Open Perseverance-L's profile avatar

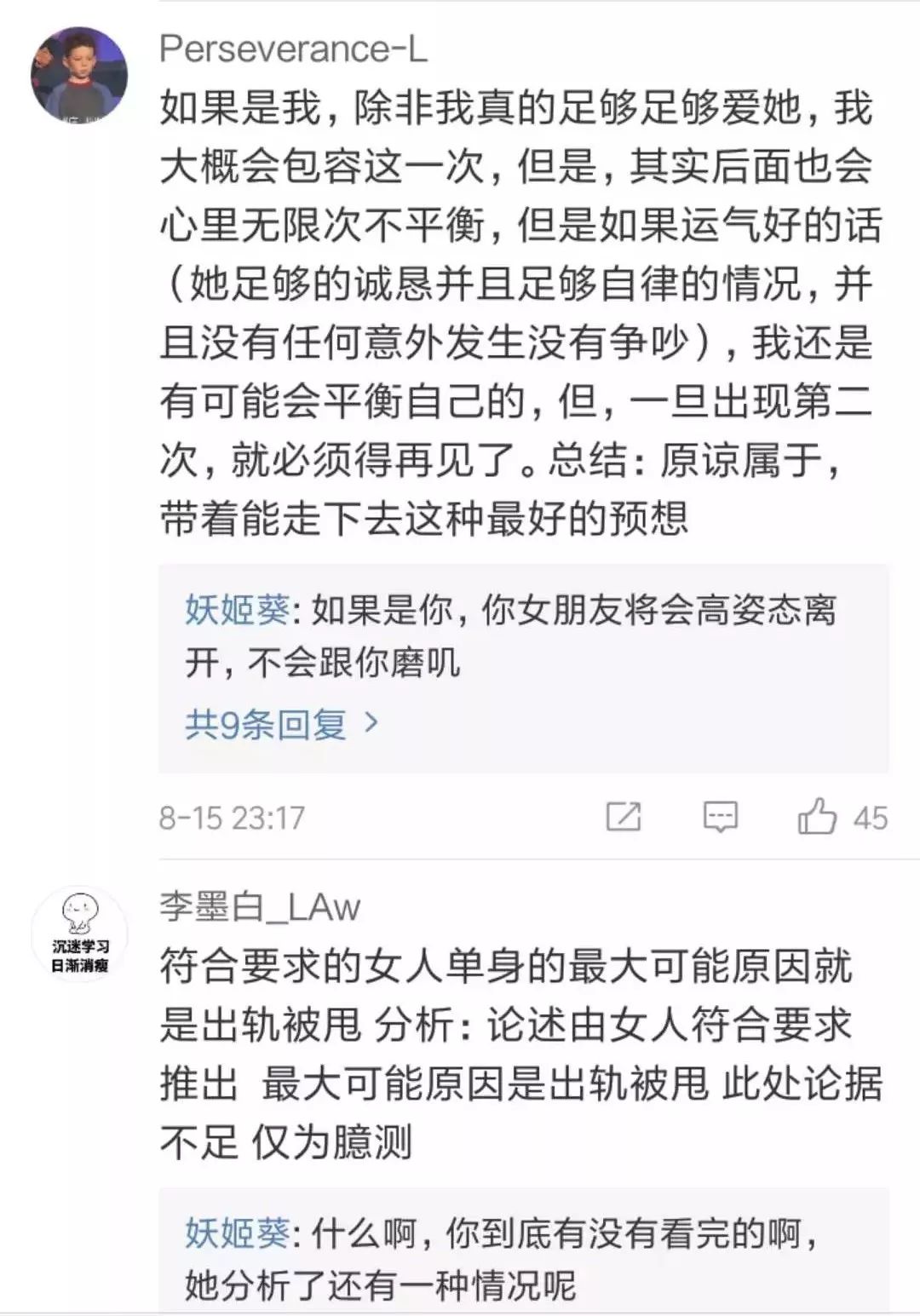pos(79,75)
